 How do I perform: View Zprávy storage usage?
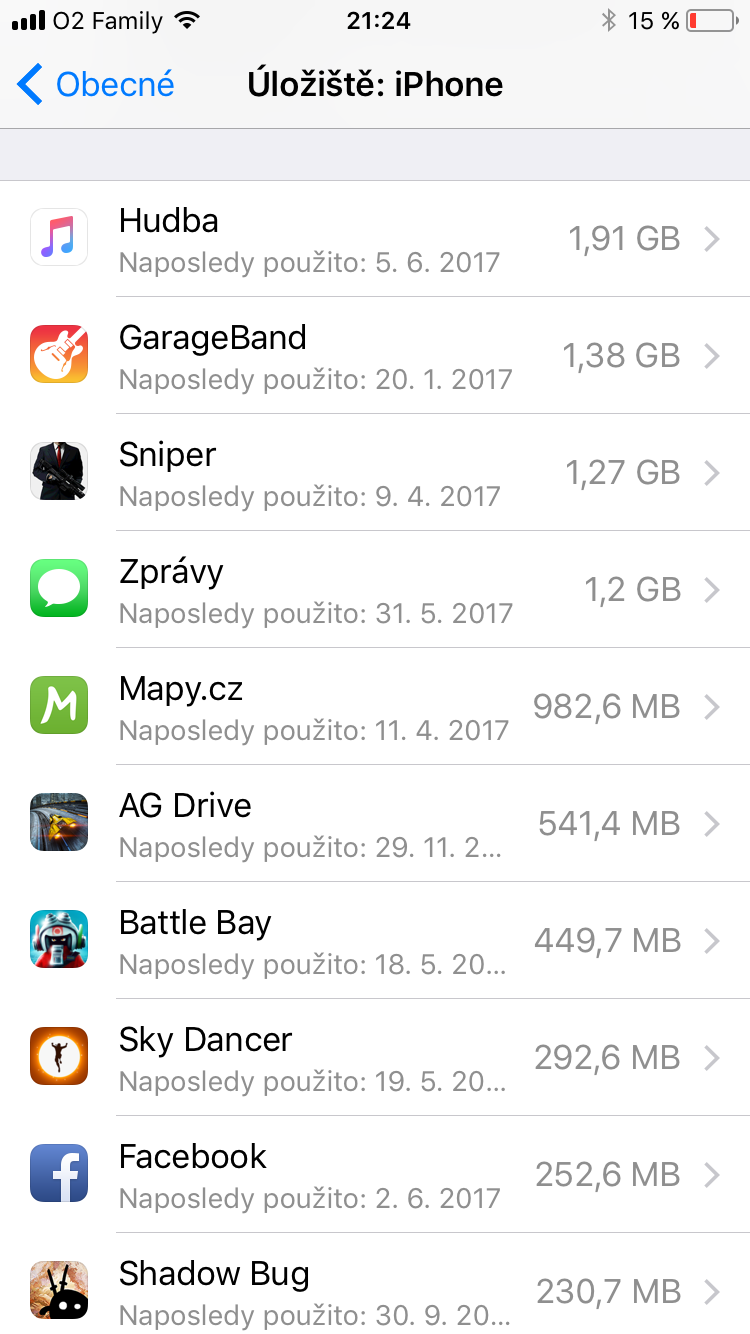tap(375, 590)
